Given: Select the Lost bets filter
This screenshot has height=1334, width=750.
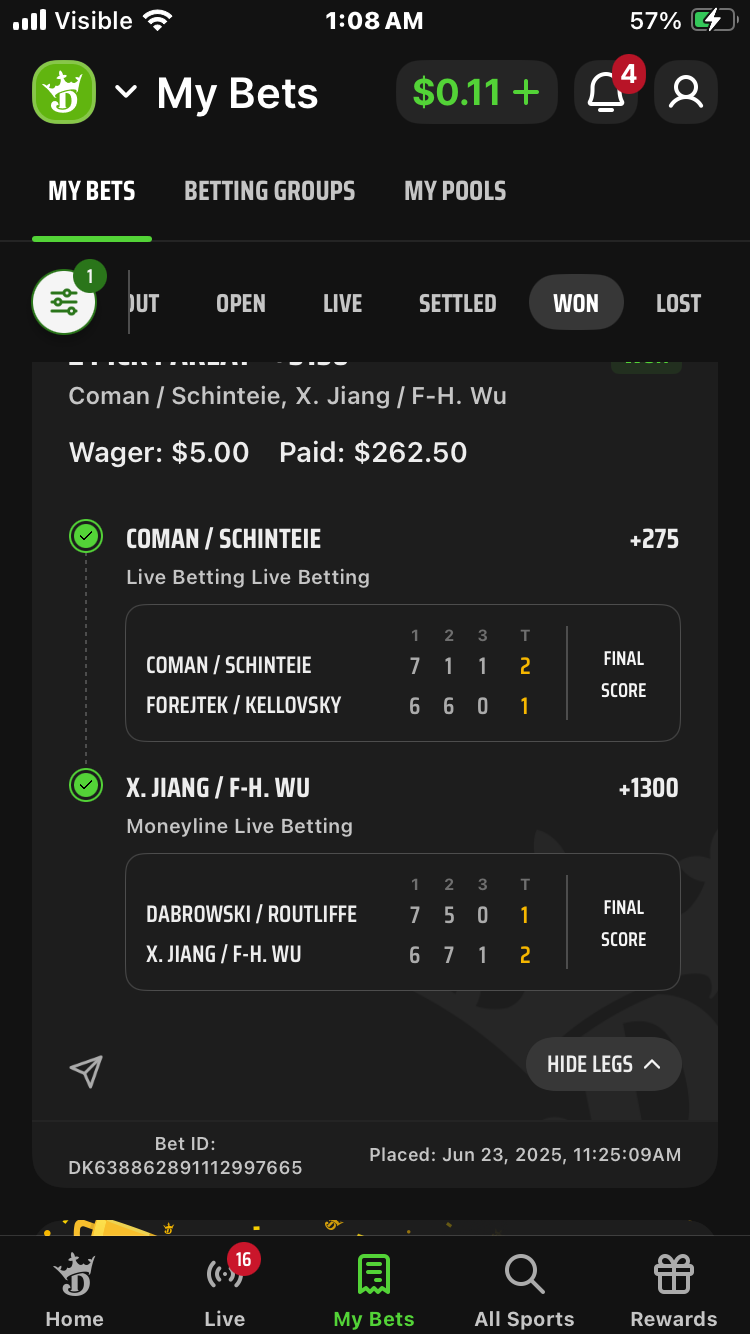Looking at the screenshot, I should point(678,303).
